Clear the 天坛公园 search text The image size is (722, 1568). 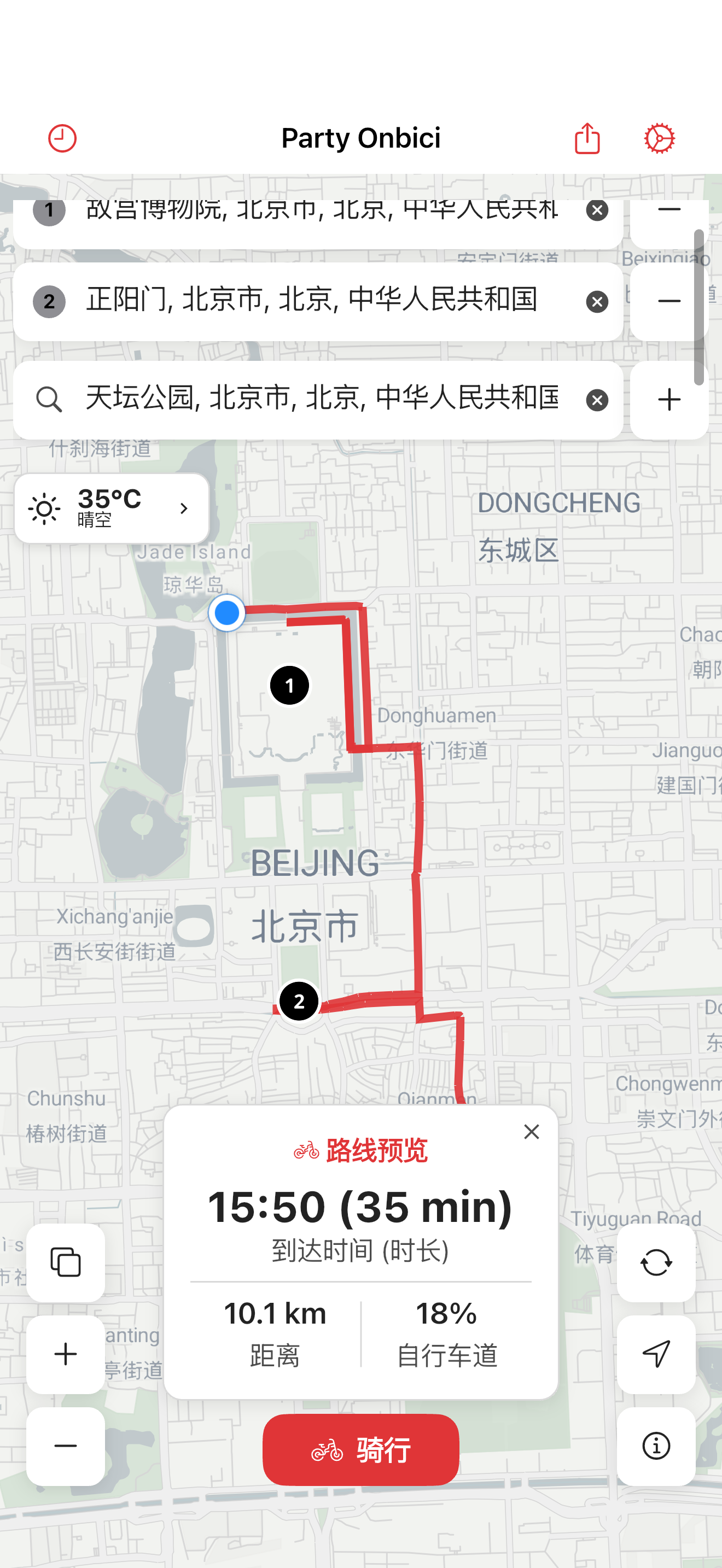click(597, 399)
